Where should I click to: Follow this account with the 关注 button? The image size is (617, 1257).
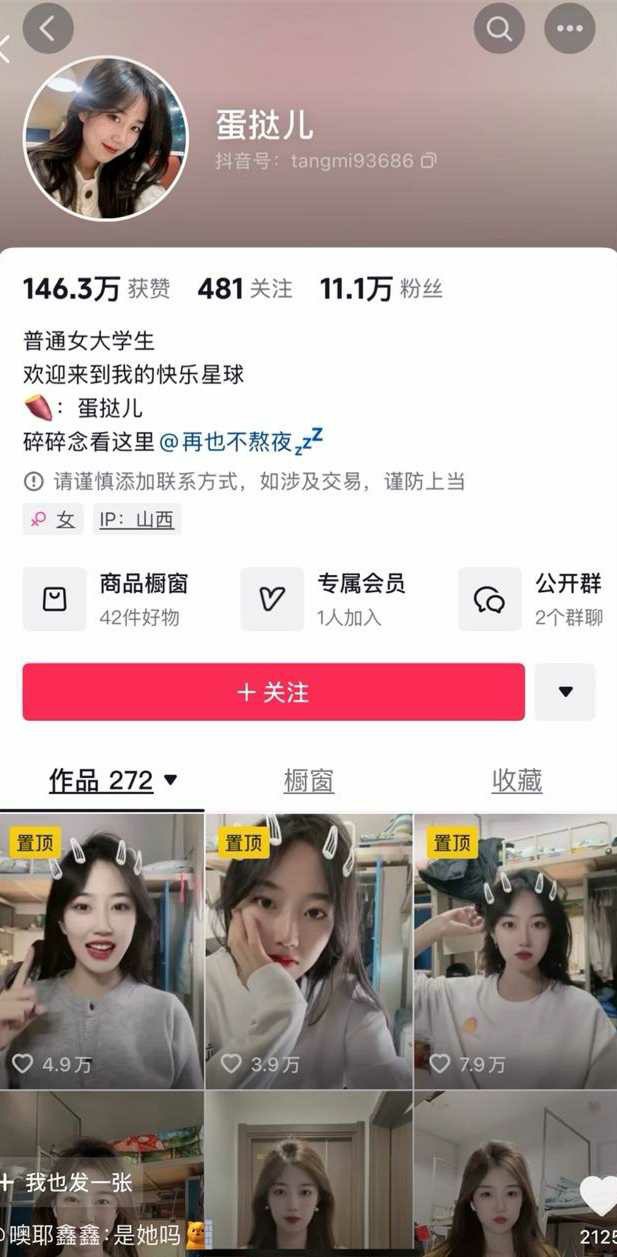tap(273, 692)
